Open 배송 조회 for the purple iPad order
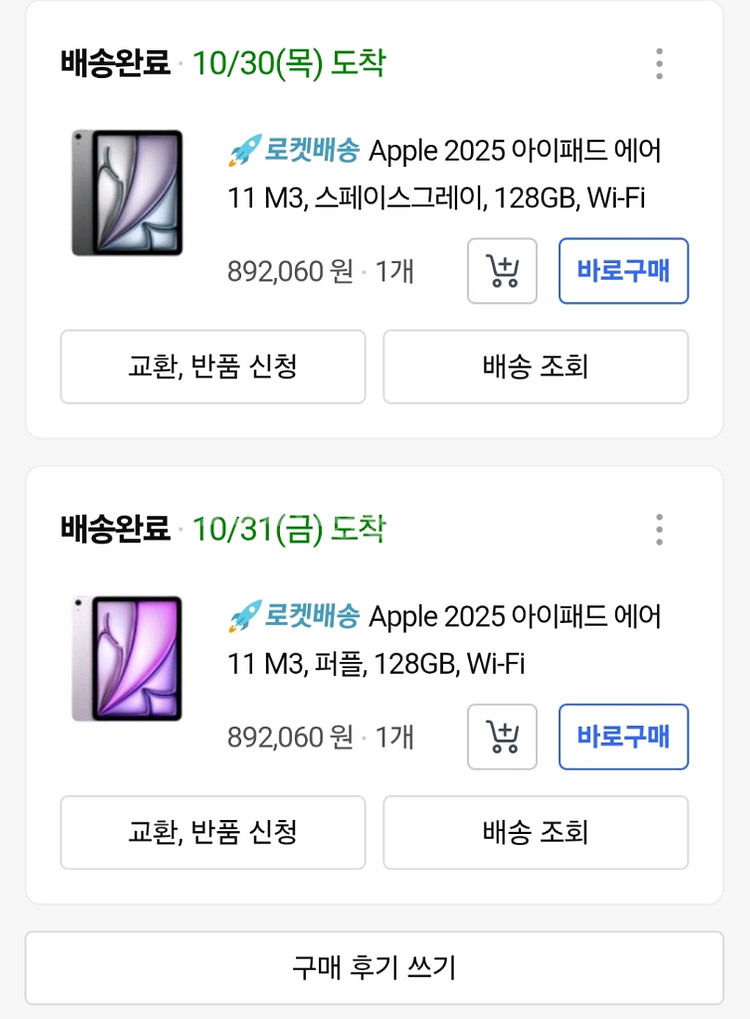This screenshot has width=750, height=1019. pos(535,832)
